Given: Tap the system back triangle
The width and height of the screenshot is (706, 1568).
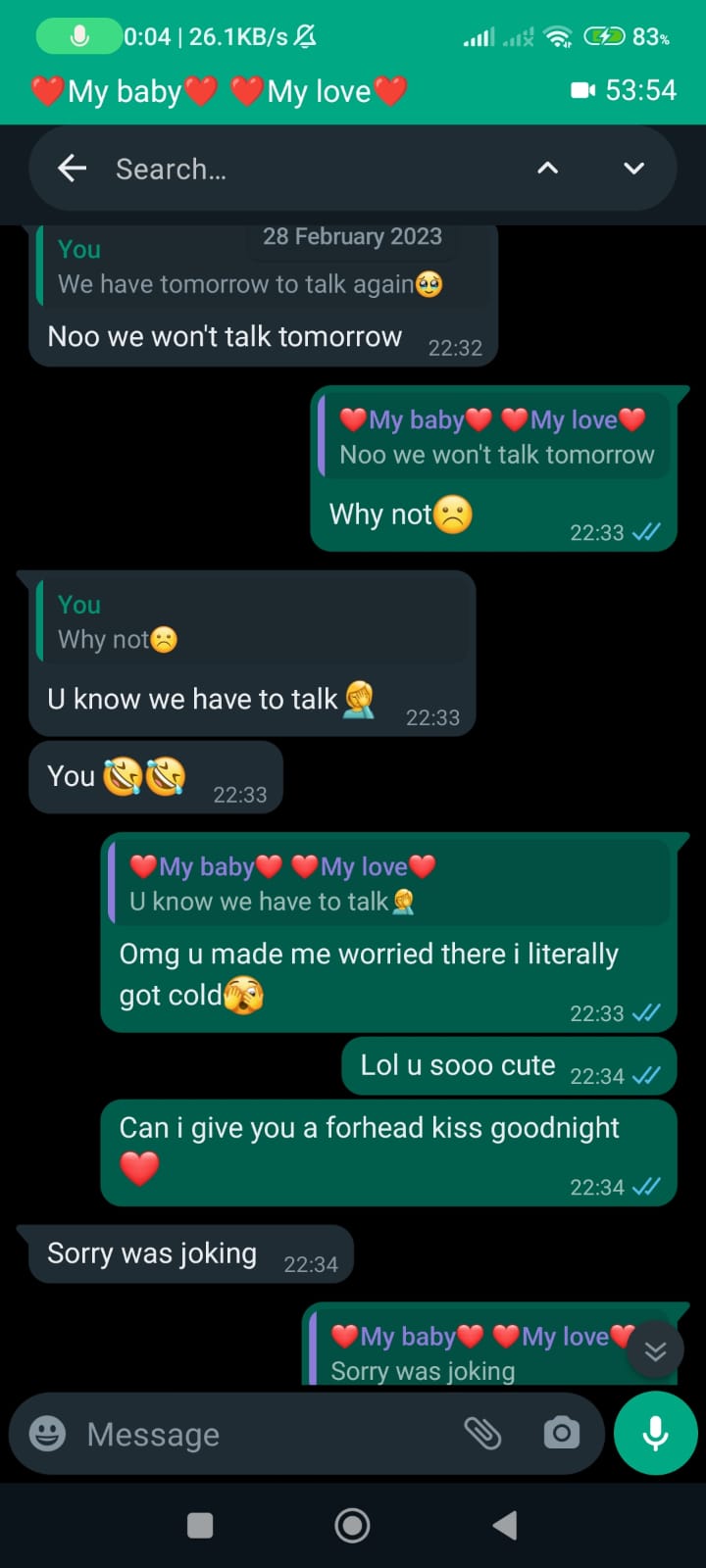Looking at the screenshot, I should (505, 1525).
